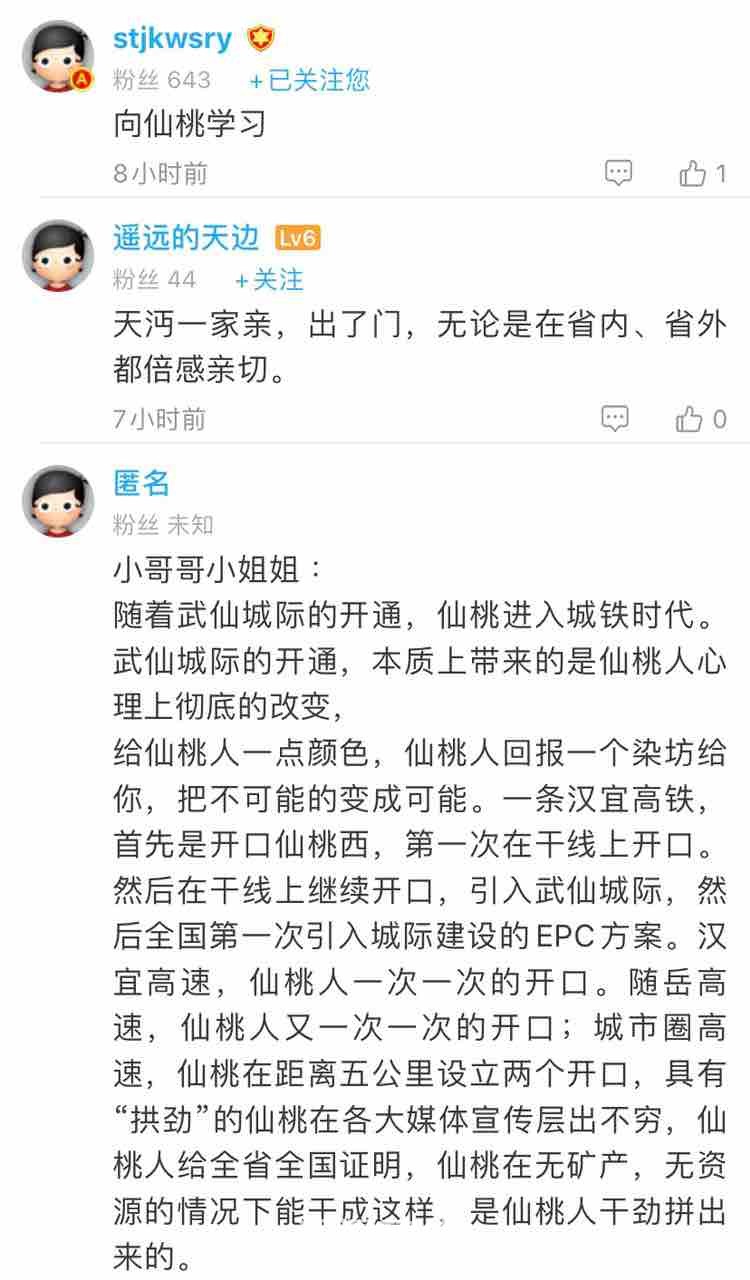Screen dimensions: 750x1280
Task: Tap 已关注您 next to stjkwsry
Action: 309,80
